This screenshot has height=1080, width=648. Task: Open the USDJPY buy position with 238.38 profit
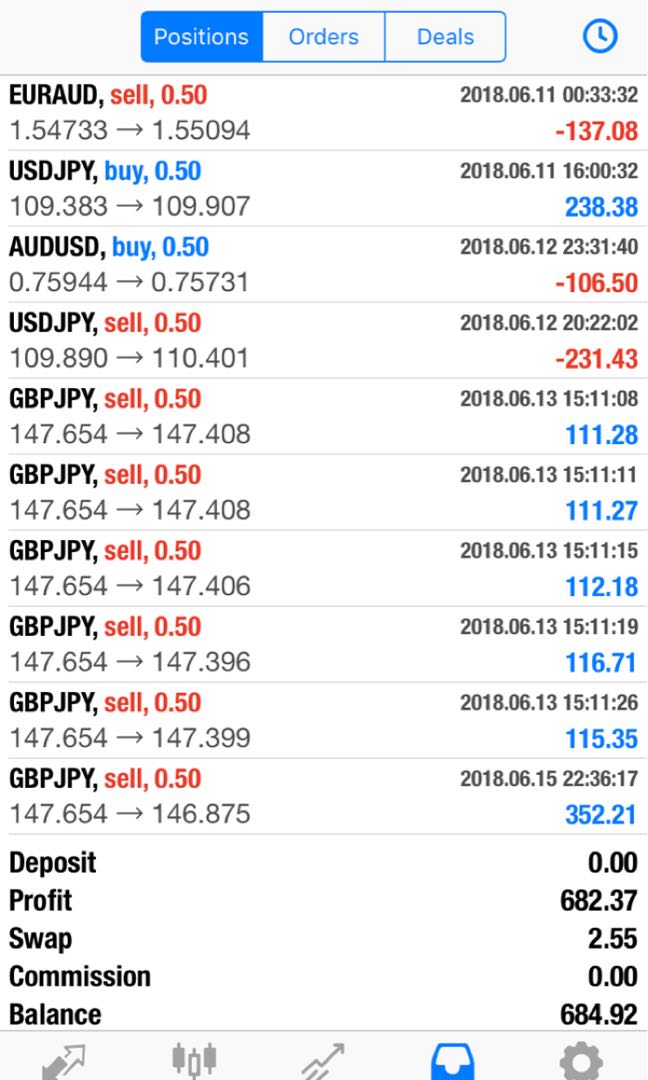pyautogui.click(x=324, y=189)
